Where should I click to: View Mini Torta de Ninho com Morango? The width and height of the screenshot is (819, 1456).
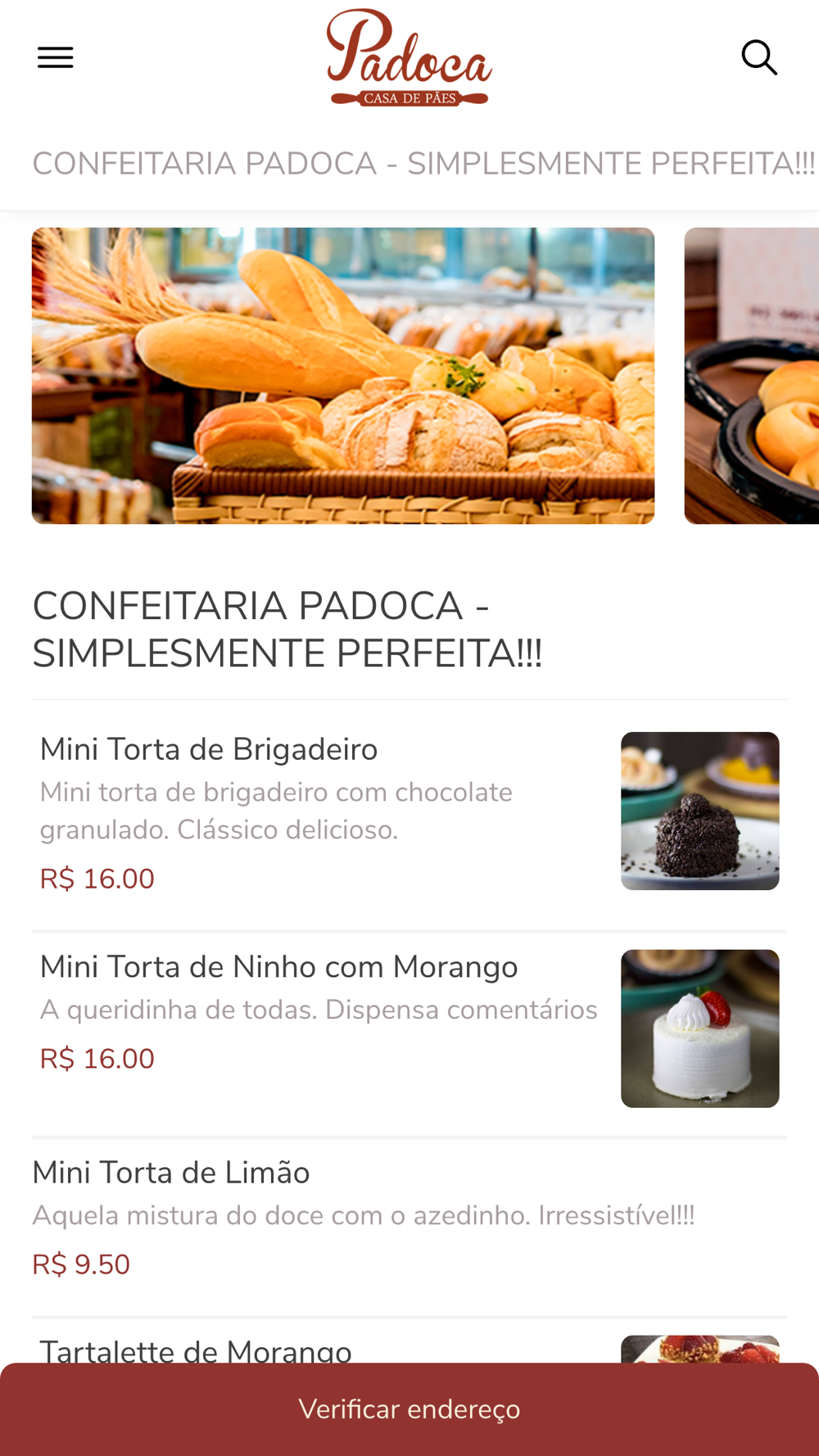point(278,967)
